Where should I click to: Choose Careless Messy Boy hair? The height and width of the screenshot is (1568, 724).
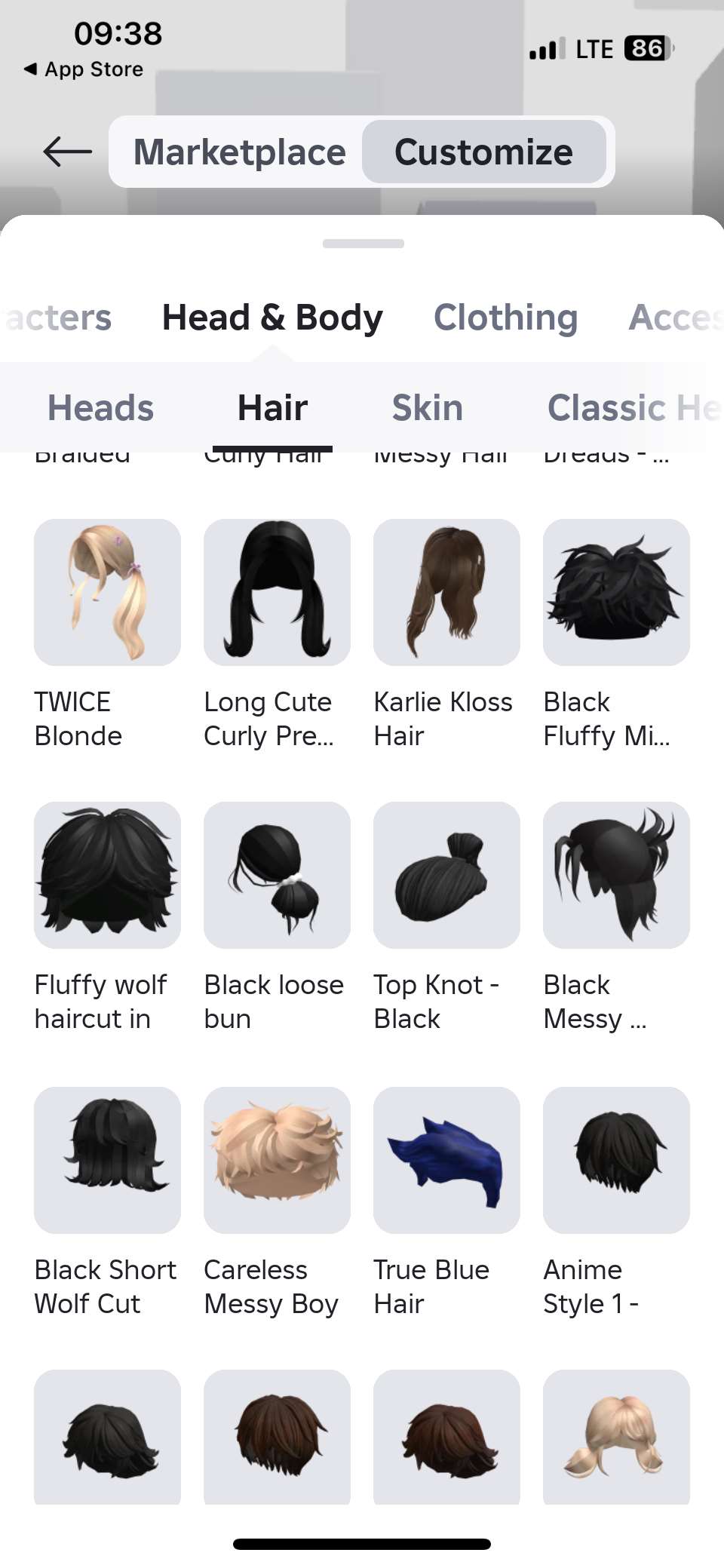(277, 1160)
